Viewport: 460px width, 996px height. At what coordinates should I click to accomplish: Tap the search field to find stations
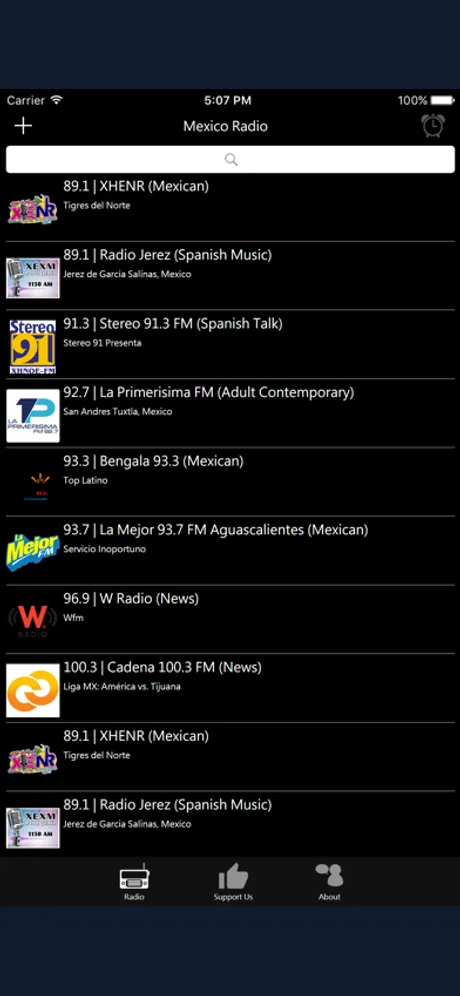(230, 159)
